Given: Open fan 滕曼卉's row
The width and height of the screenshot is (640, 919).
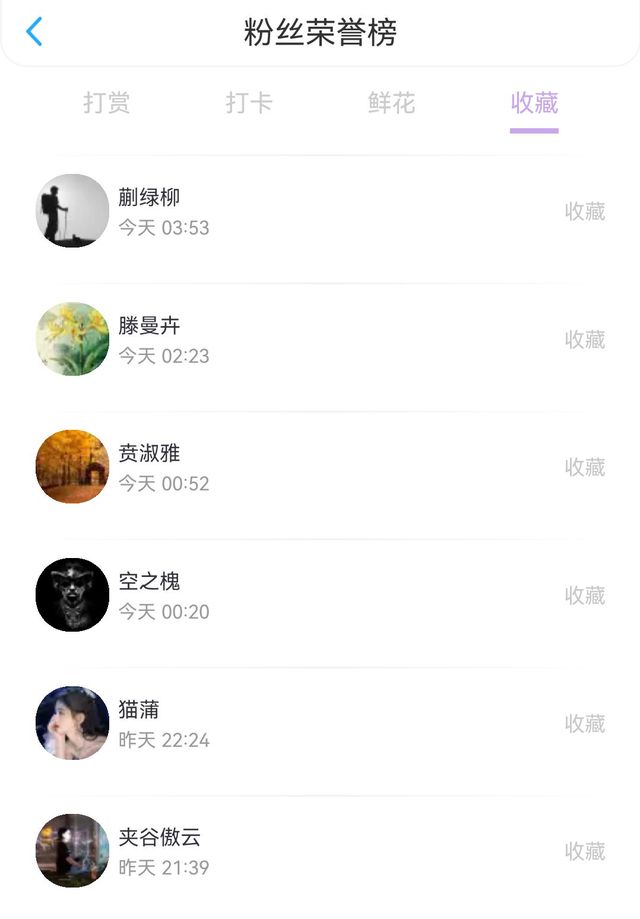Looking at the screenshot, I should pos(320,340).
